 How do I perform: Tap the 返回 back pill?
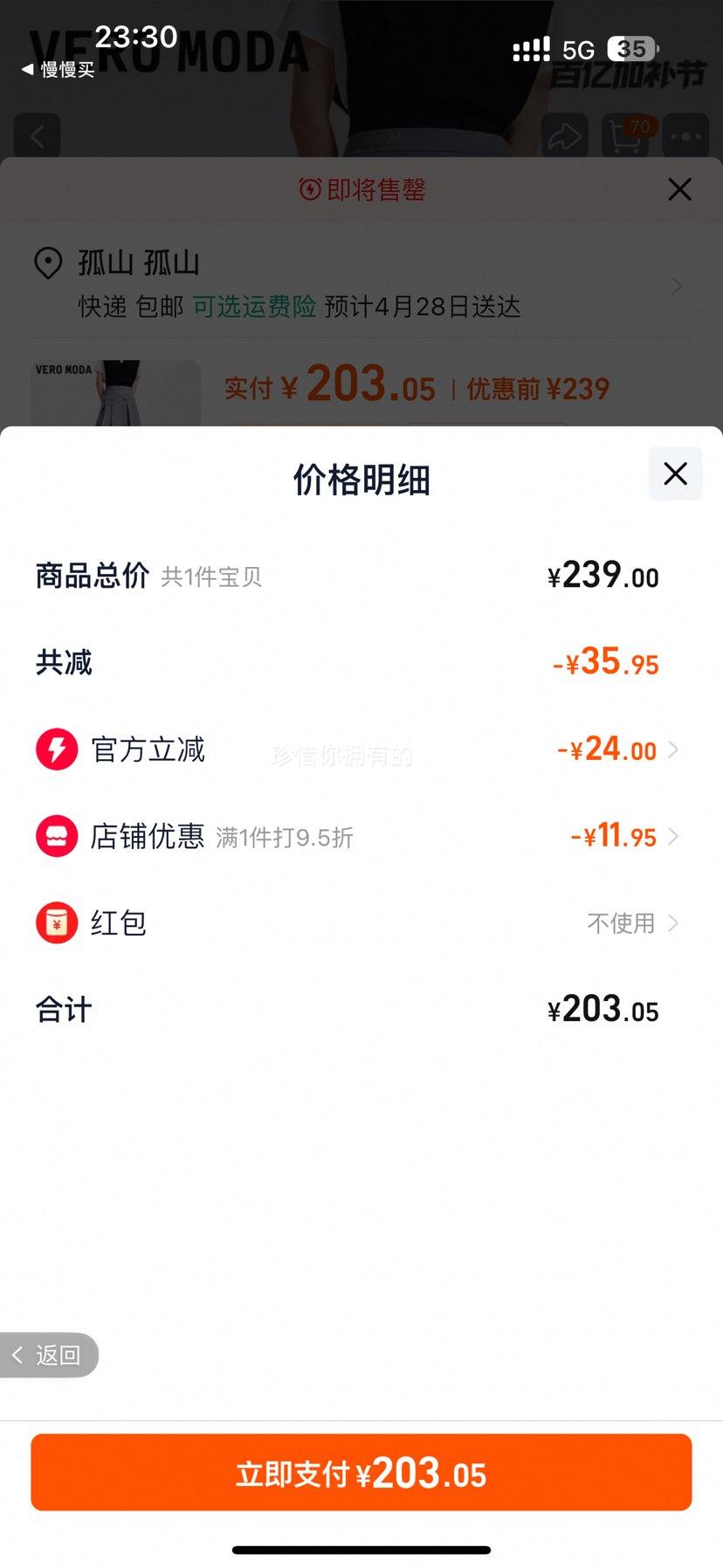[49, 1355]
